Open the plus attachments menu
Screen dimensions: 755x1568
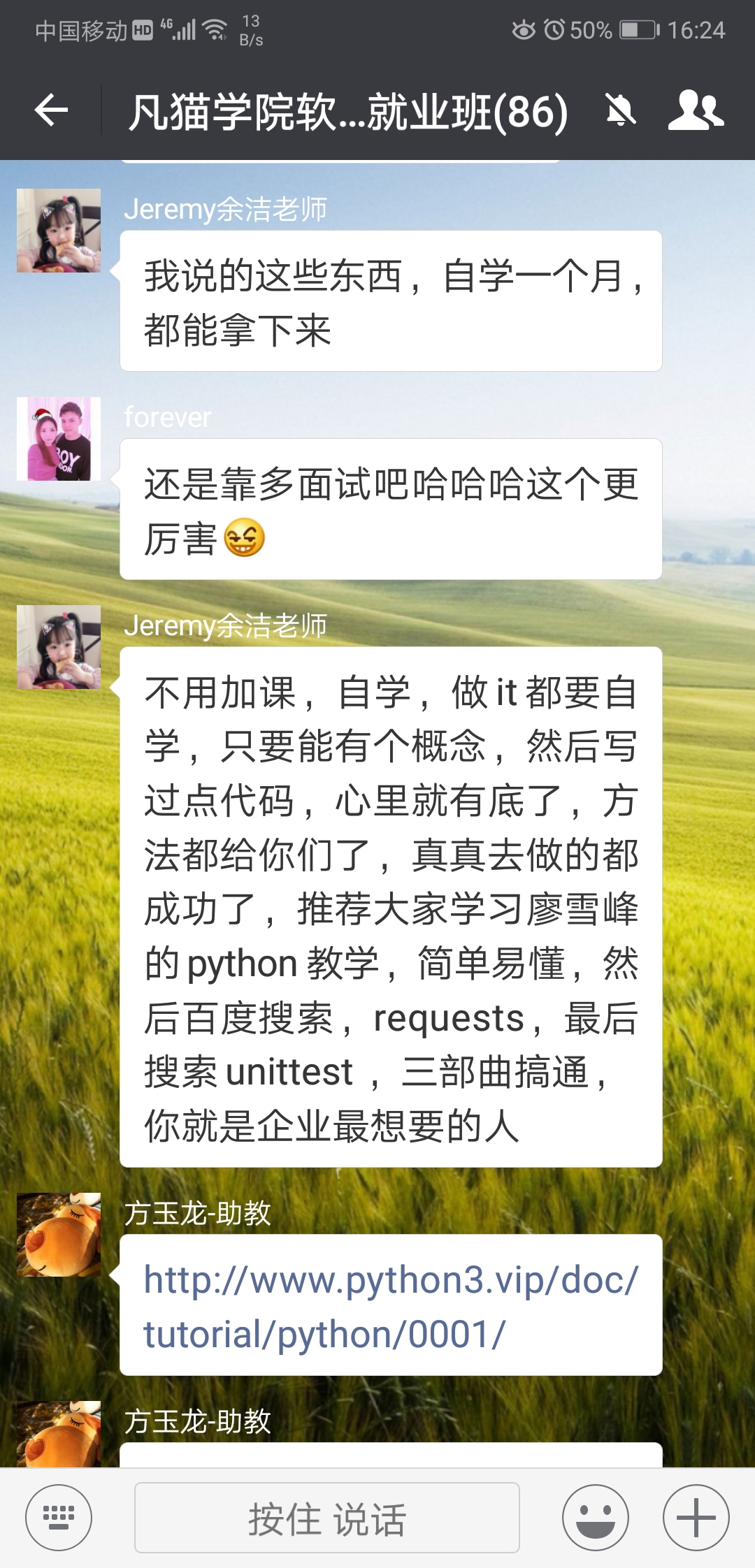click(x=696, y=1518)
